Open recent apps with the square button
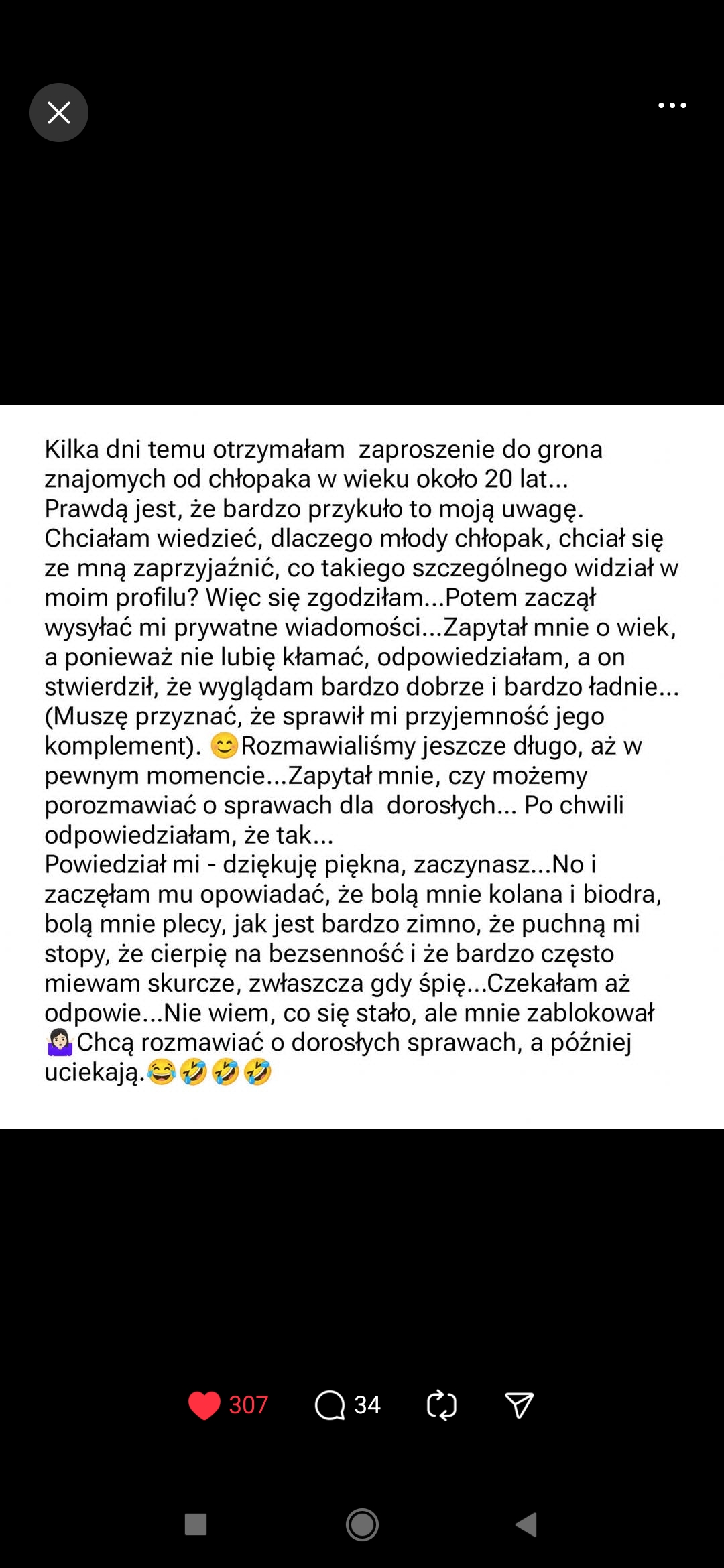The width and height of the screenshot is (724, 1568). (x=196, y=1524)
